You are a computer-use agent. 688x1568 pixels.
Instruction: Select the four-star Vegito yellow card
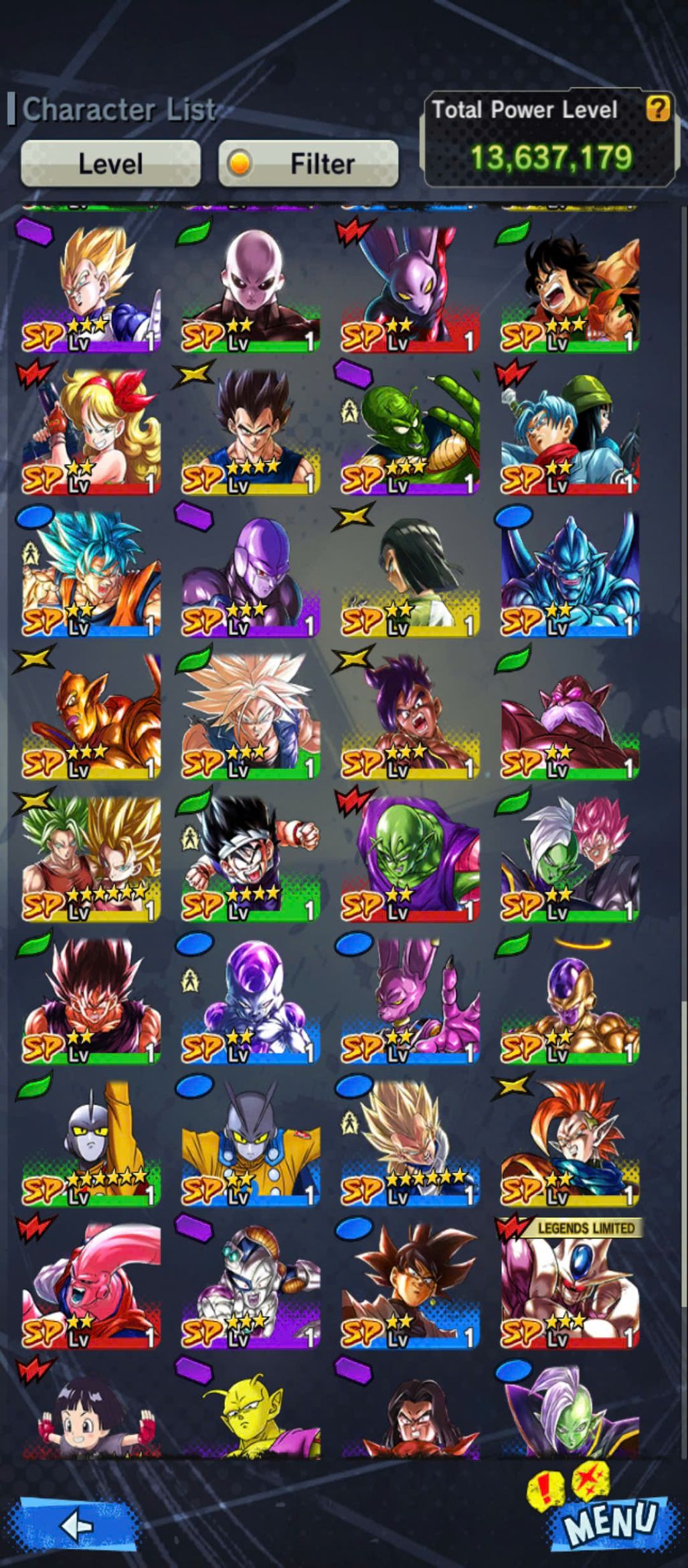[x=250, y=432]
